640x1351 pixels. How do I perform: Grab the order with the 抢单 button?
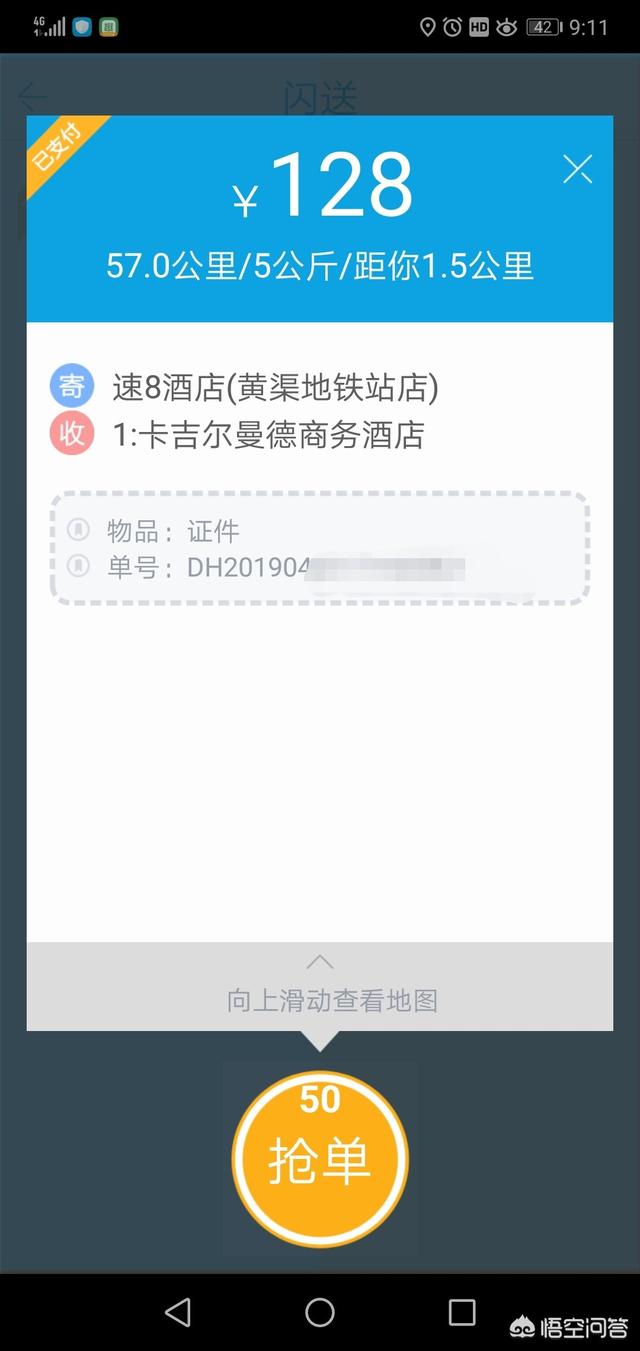tap(320, 1159)
